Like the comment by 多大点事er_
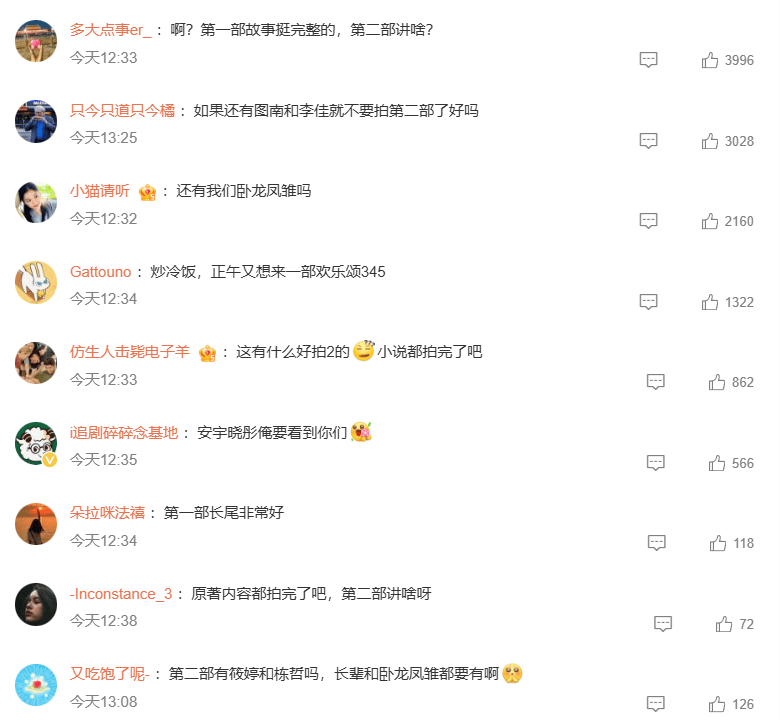This screenshot has height=720, width=780. tap(711, 60)
